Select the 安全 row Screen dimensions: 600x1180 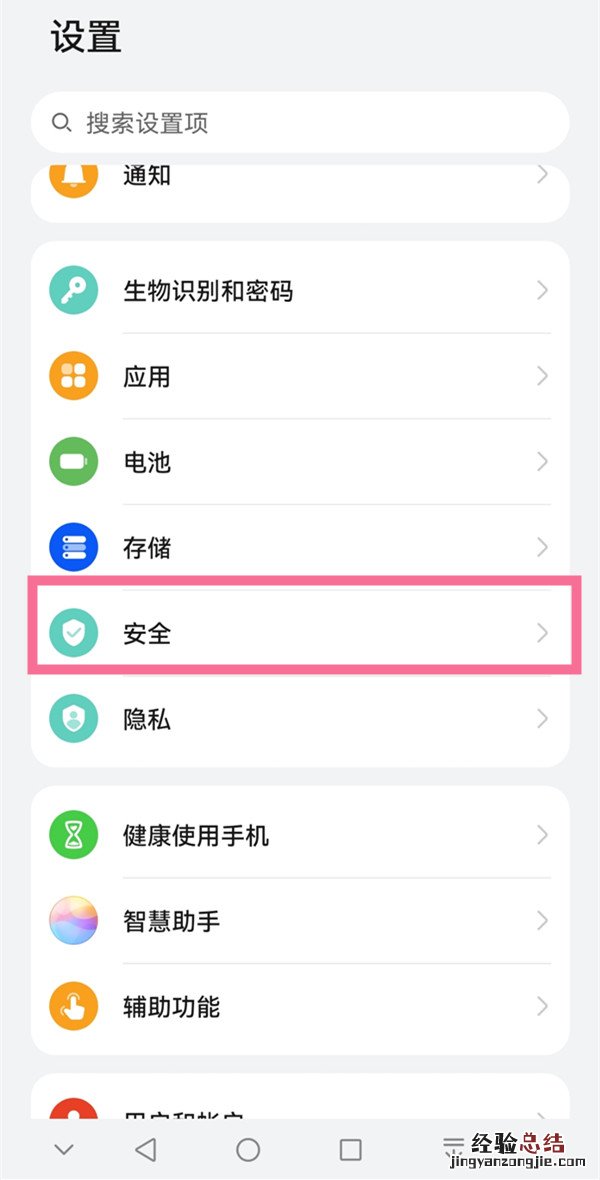point(300,633)
